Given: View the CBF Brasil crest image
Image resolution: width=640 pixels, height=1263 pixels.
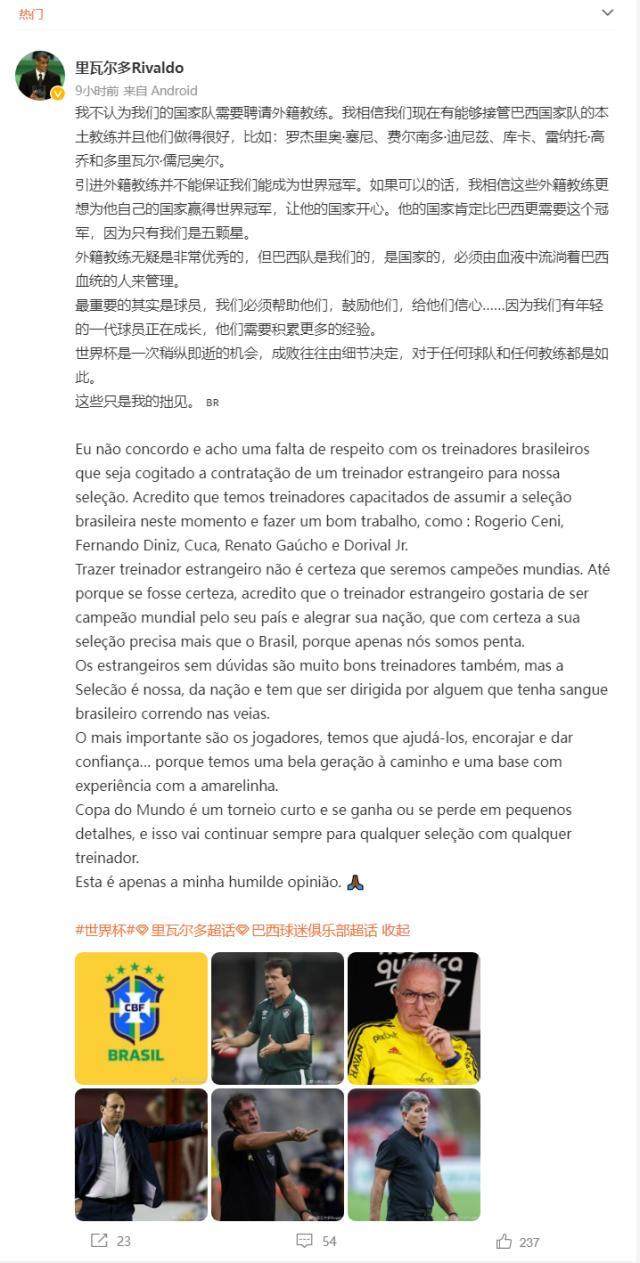Looking at the screenshot, I should (141, 1018).
